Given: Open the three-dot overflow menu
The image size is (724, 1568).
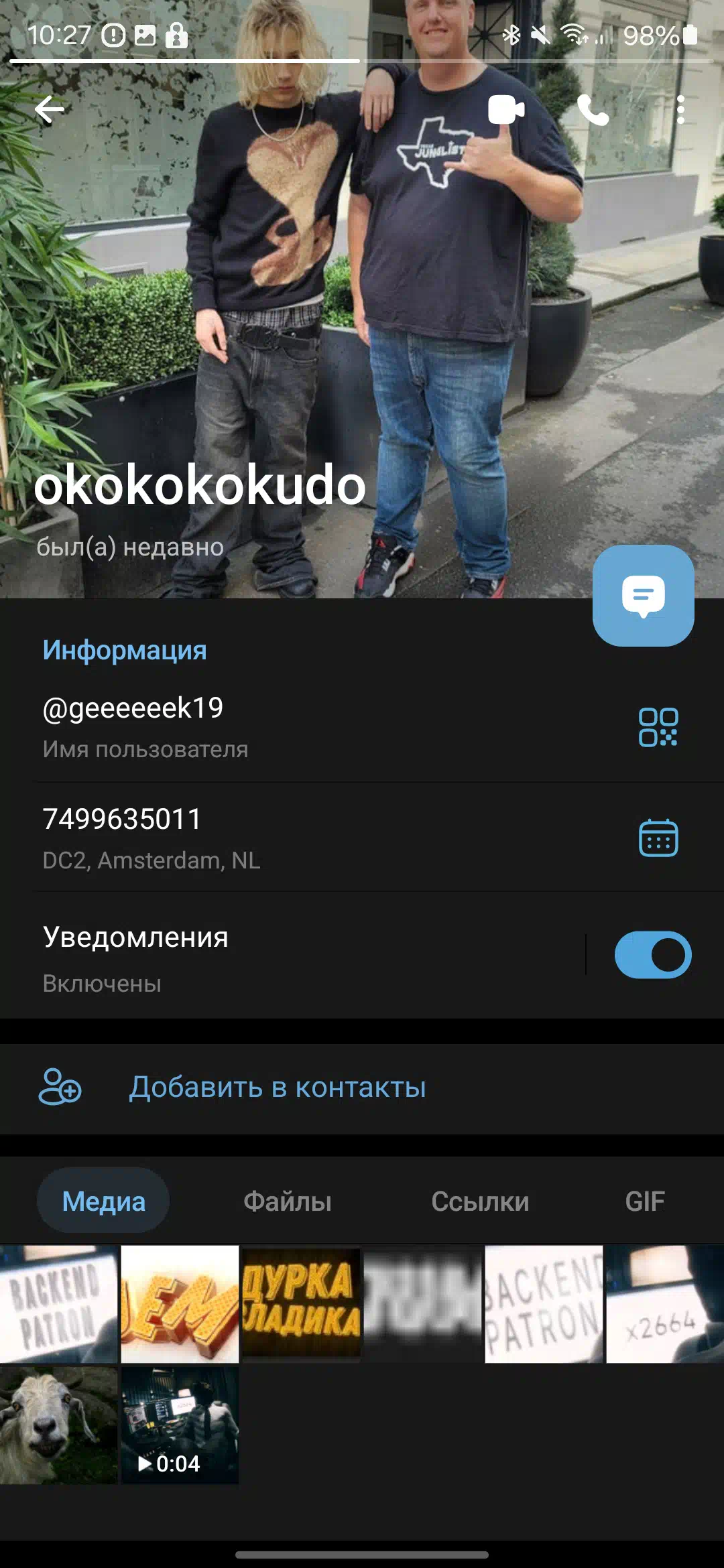Looking at the screenshot, I should (680, 109).
